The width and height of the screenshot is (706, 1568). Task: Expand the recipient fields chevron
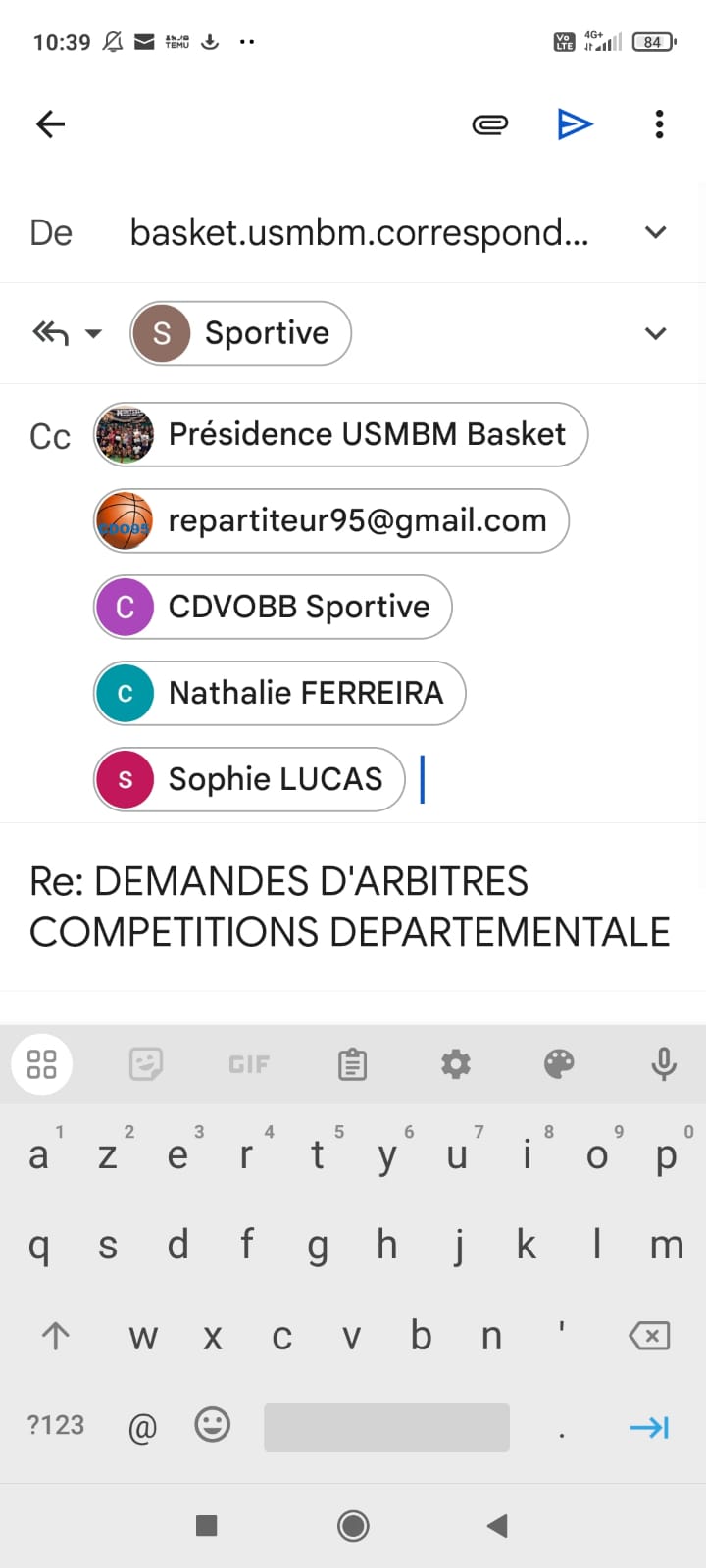point(655,333)
